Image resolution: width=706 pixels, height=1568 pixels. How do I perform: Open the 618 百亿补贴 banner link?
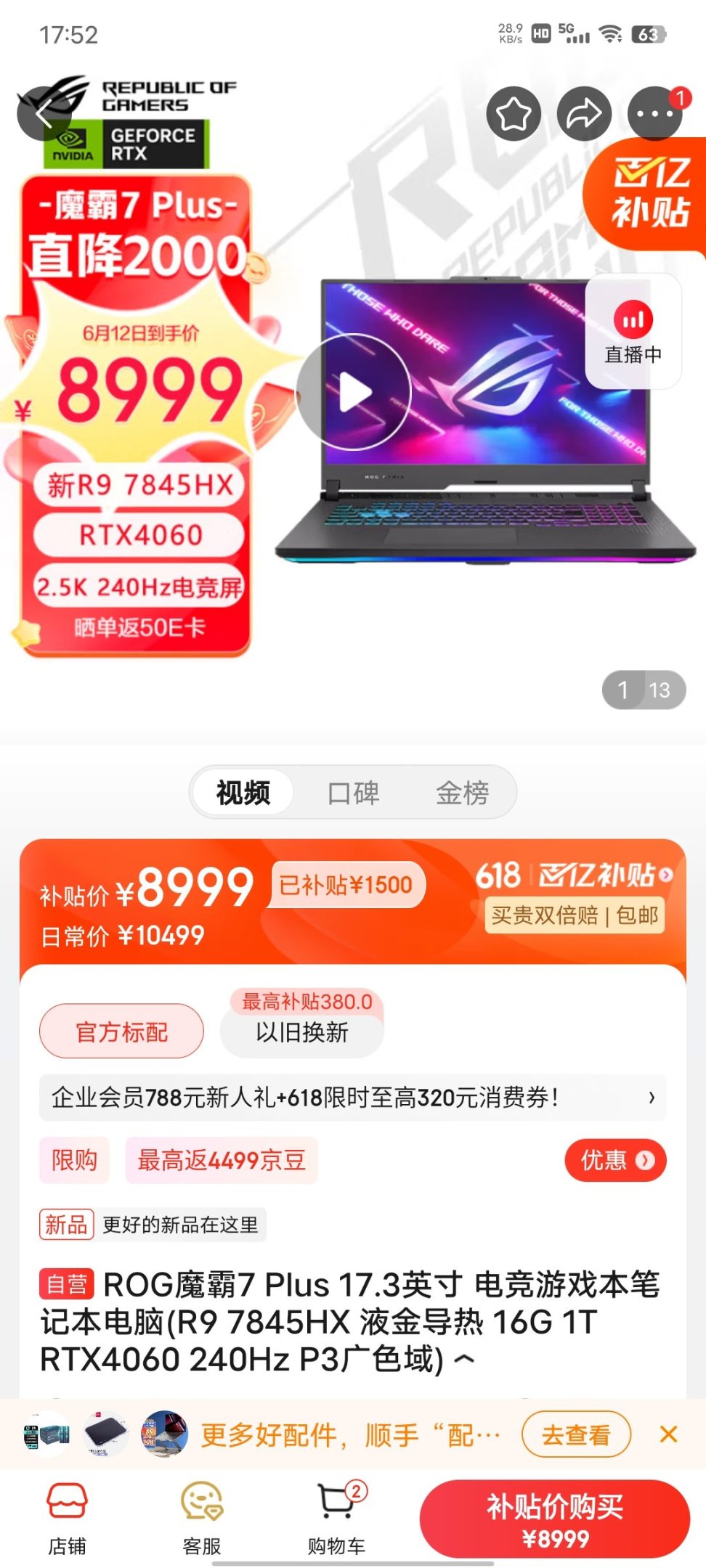[x=574, y=875]
